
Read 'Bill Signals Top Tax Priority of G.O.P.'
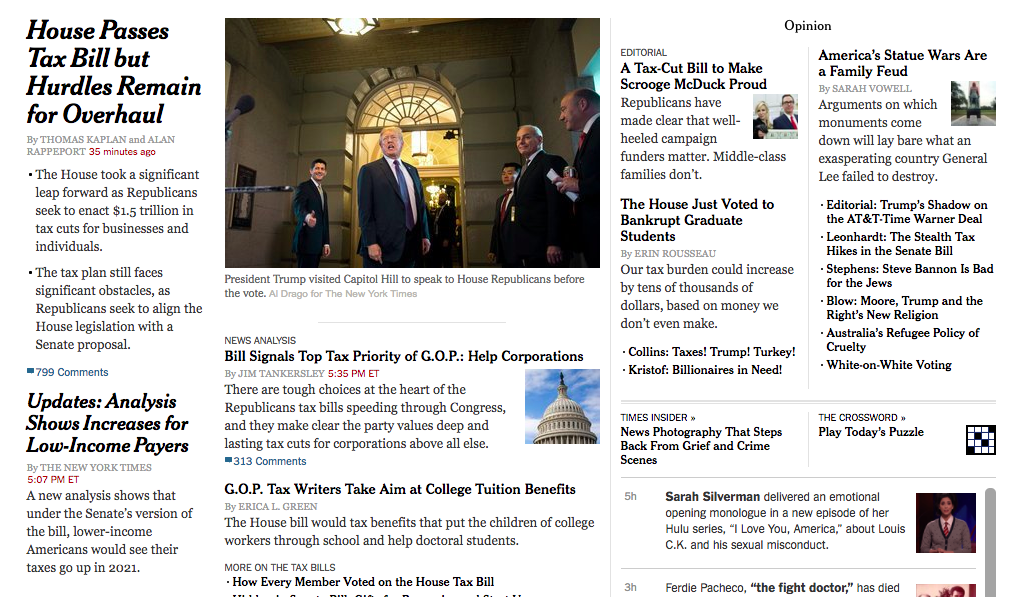(x=403, y=356)
